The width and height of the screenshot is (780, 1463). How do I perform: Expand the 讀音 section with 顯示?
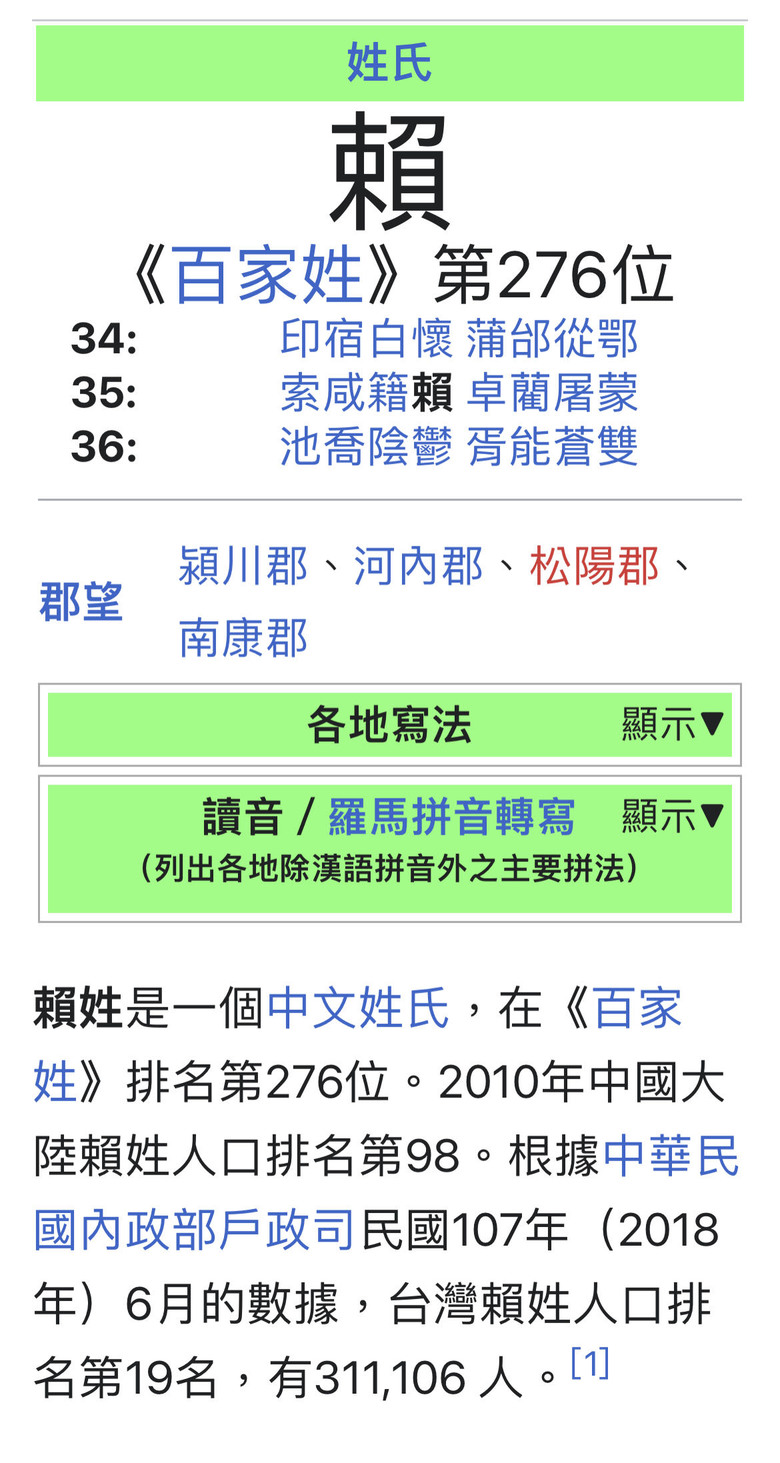[672, 816]
